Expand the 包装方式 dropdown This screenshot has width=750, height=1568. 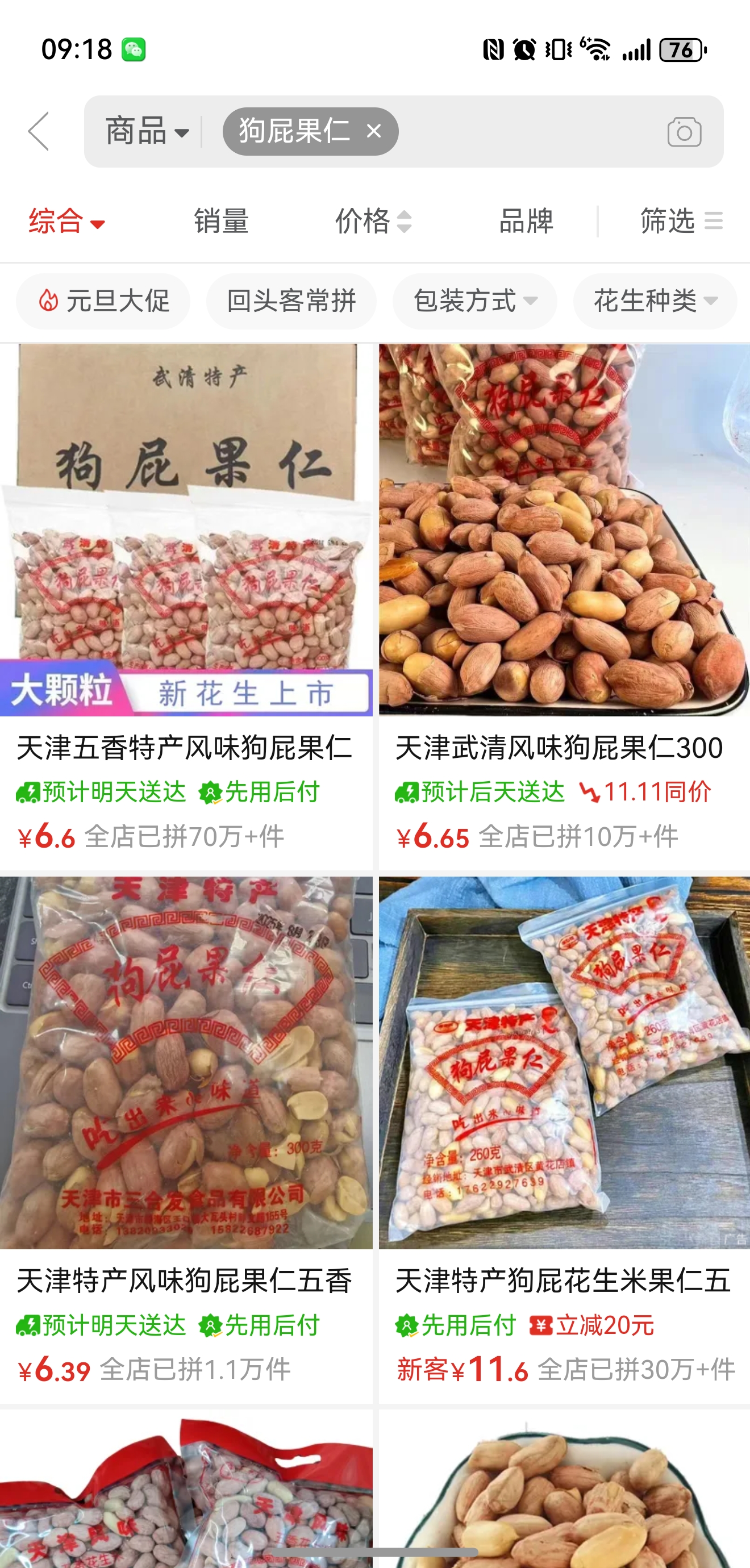click(475, 301)
